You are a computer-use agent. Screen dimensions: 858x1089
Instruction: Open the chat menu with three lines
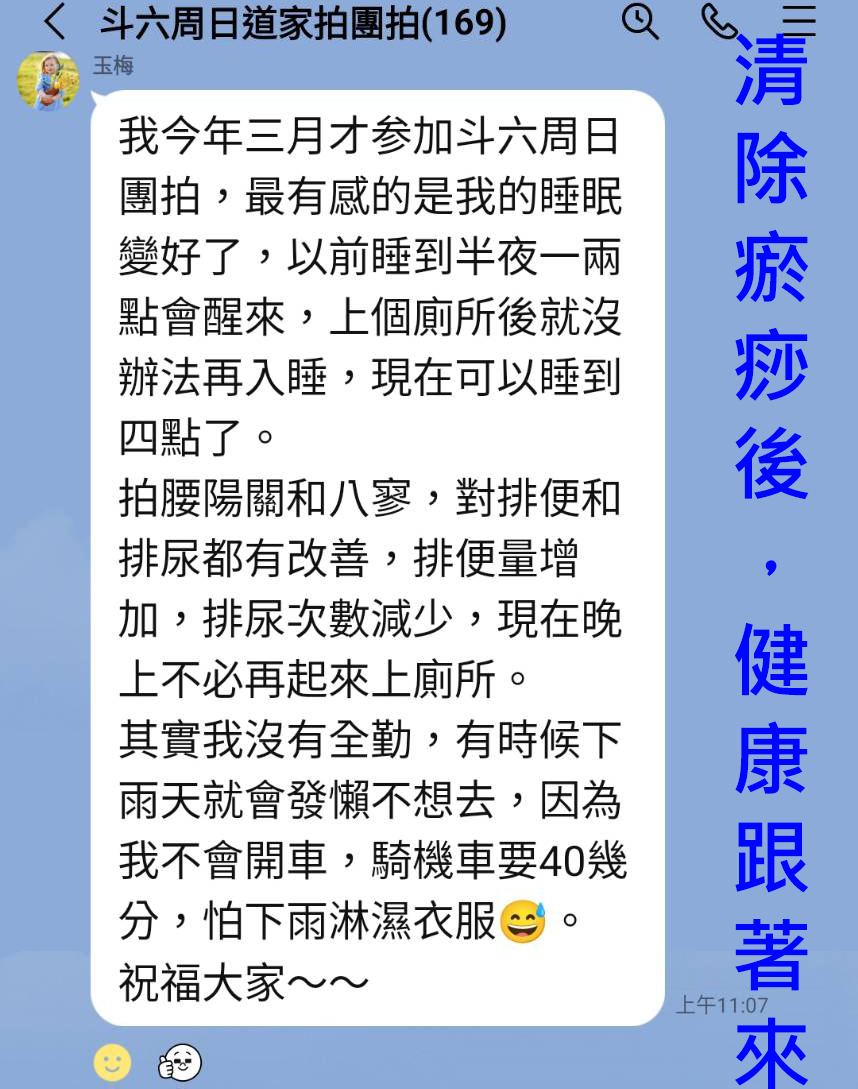[798, 21]
